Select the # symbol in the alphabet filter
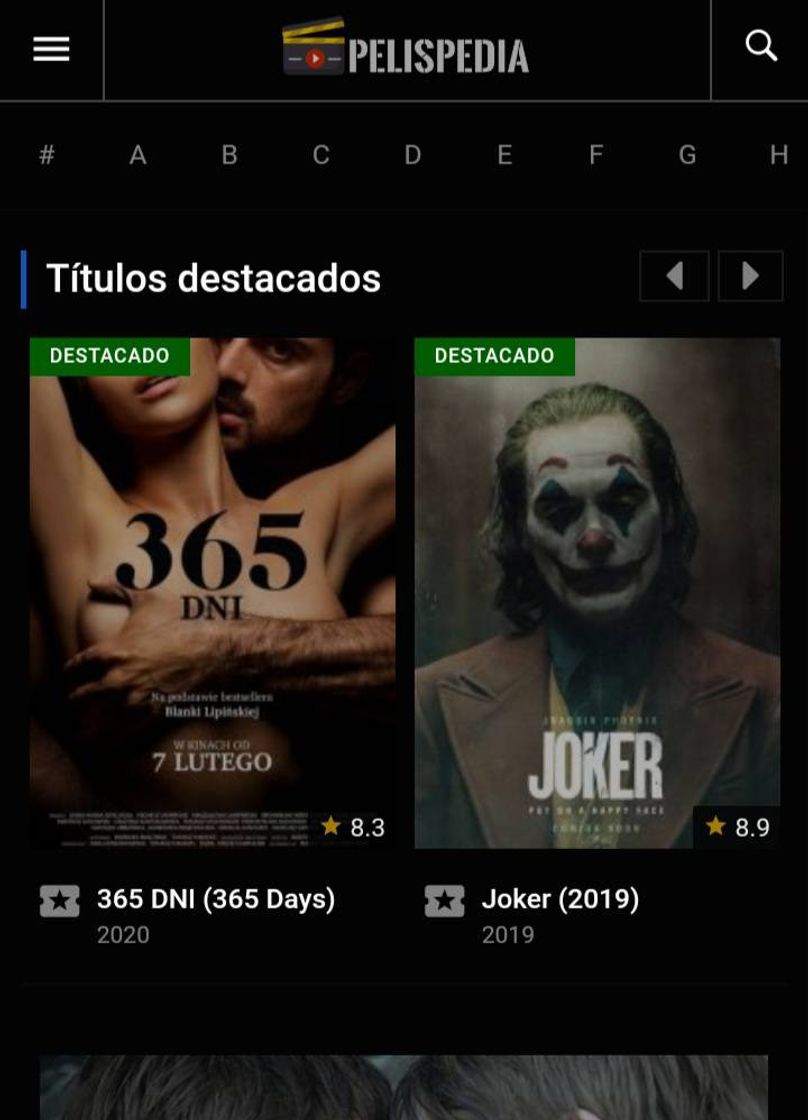The width and height of the screenshot is (808, 1120). point(47,155)
